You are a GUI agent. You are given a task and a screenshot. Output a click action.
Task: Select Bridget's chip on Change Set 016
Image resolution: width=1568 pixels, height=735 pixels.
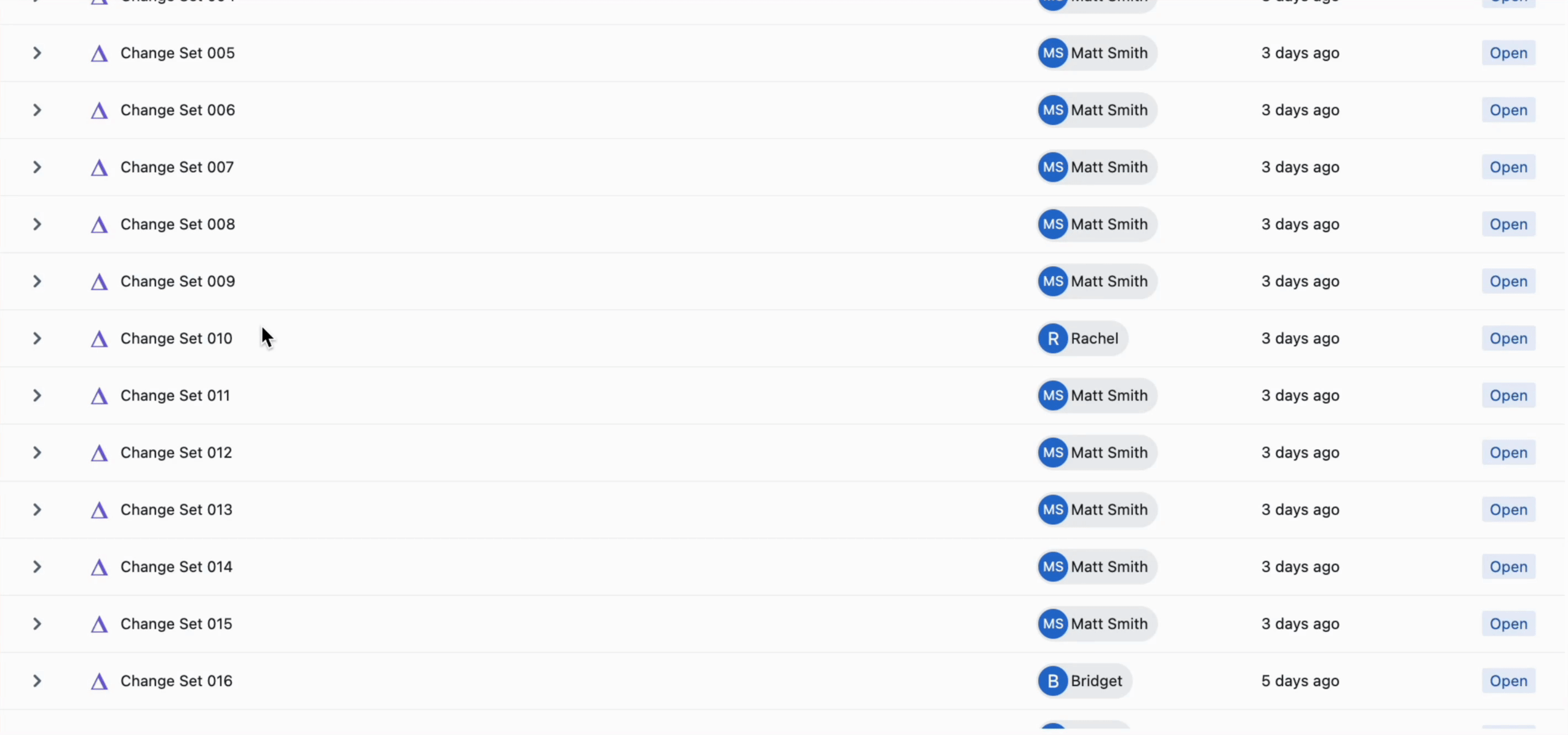click(1084, 681)
